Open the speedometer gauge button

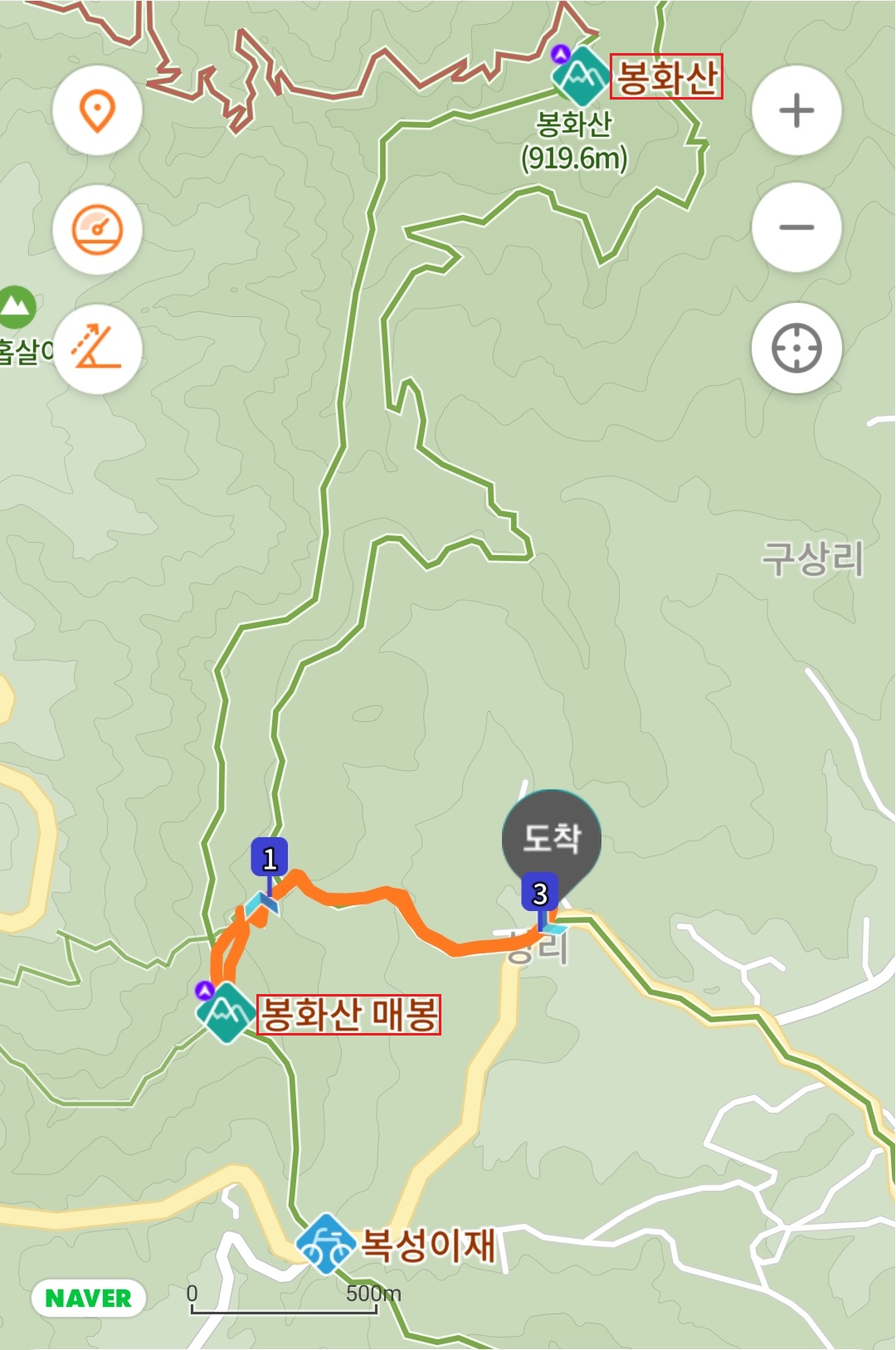point(97,230)
